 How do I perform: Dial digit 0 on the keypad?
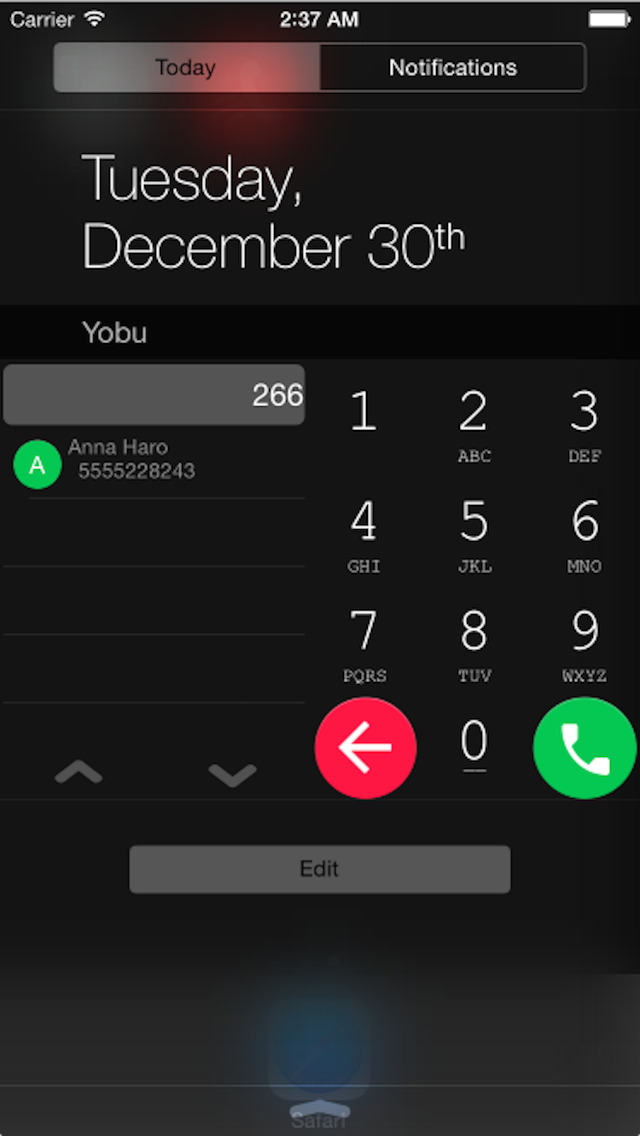474,746
